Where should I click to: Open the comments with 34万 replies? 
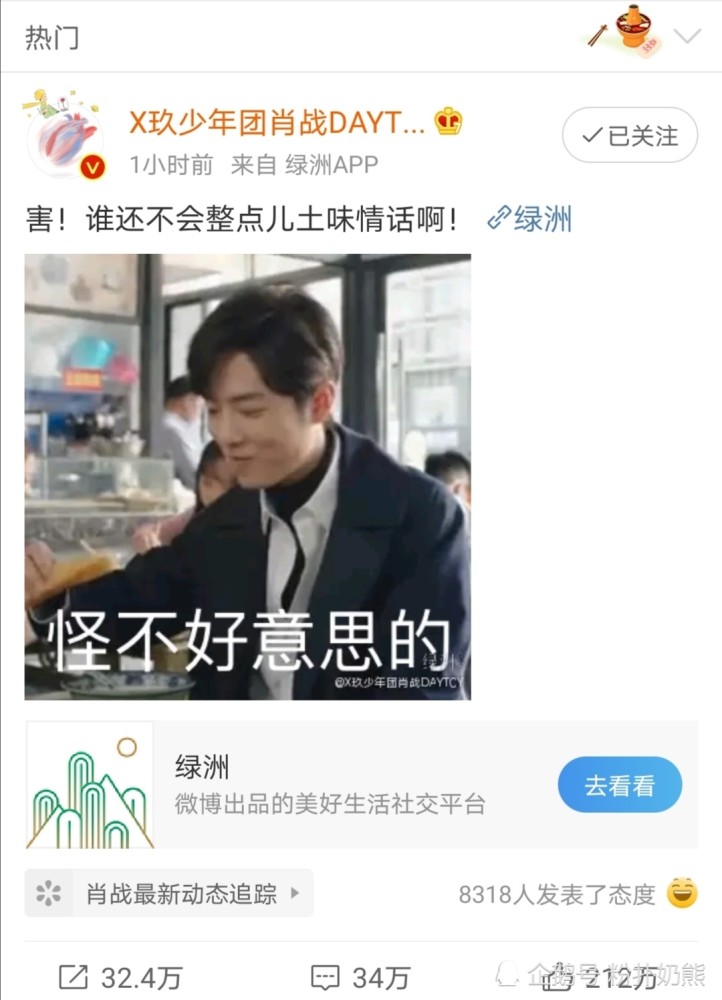click(x=360, y=977)
